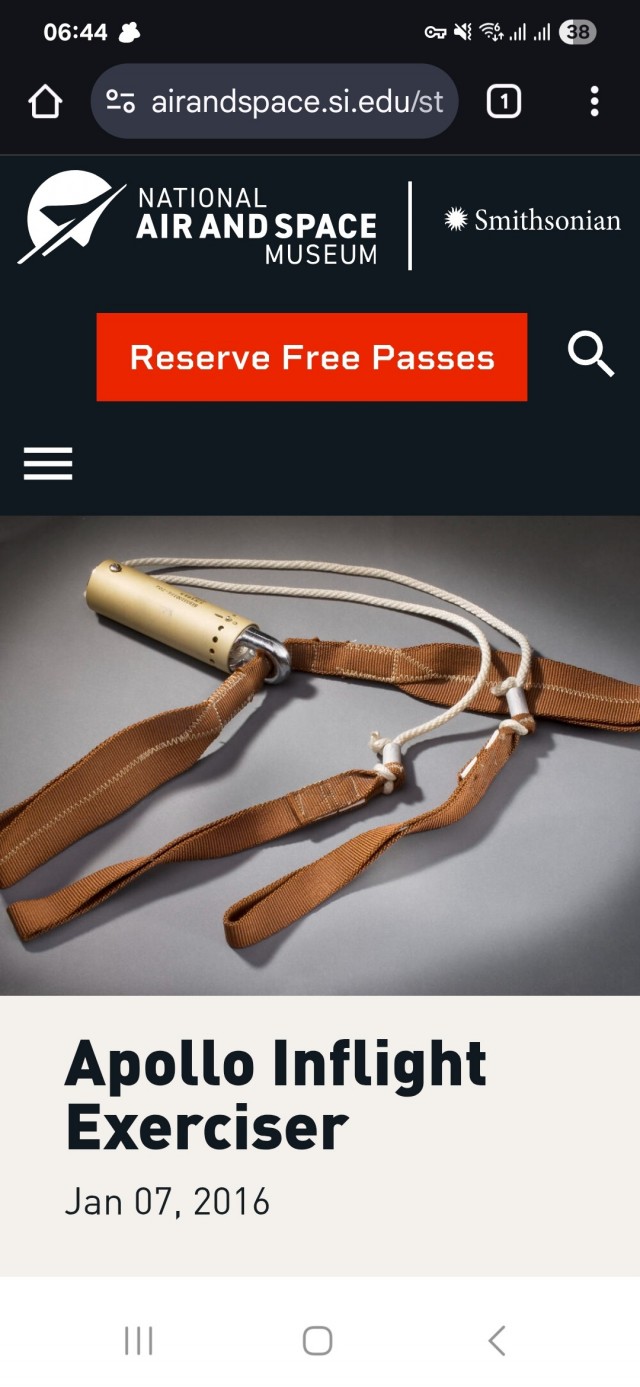Go to the browser home page
This screenshot has height=1387, width=640.
[45, 101]
